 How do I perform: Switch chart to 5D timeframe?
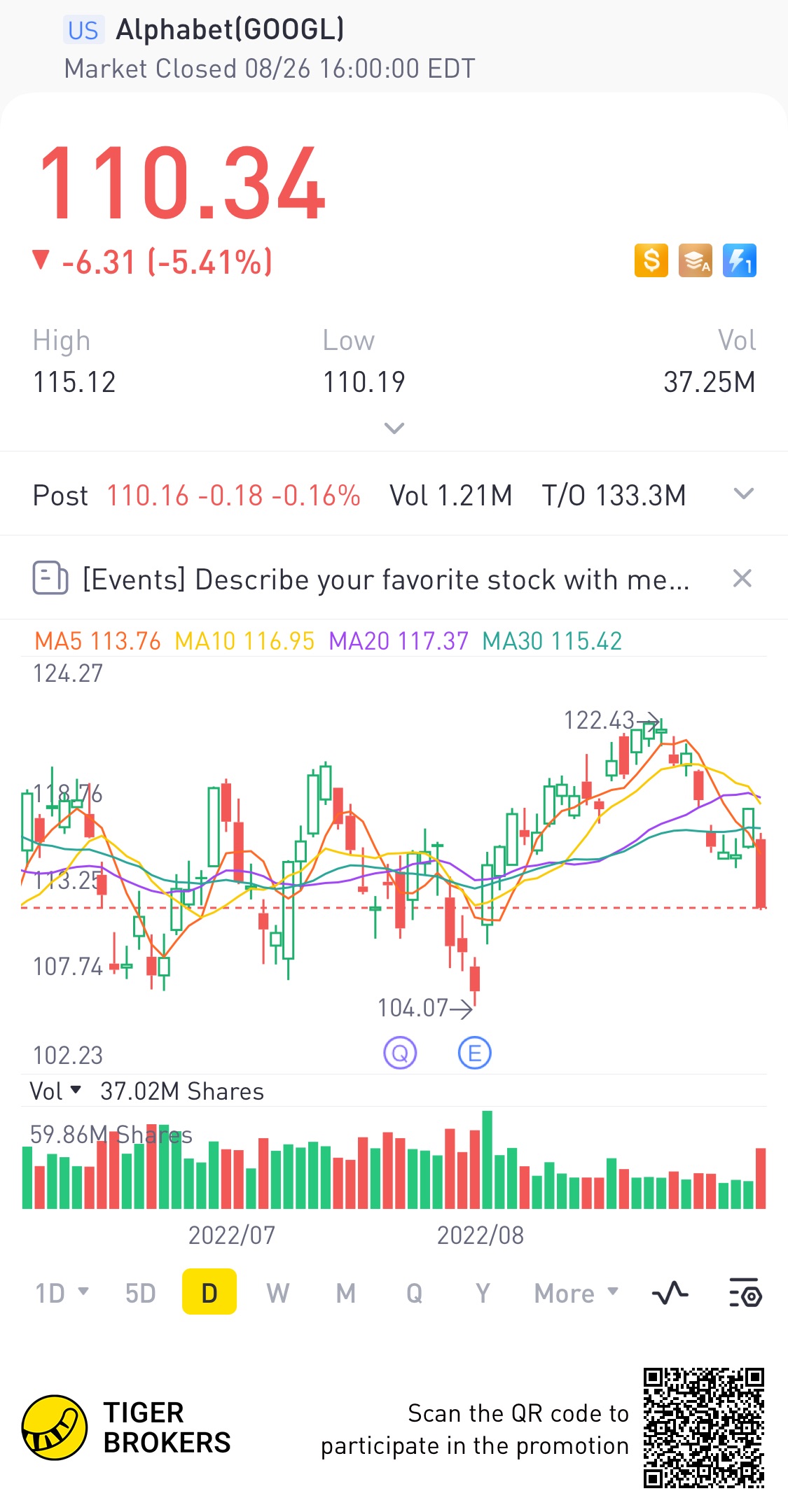click(x=140, y=1293)
